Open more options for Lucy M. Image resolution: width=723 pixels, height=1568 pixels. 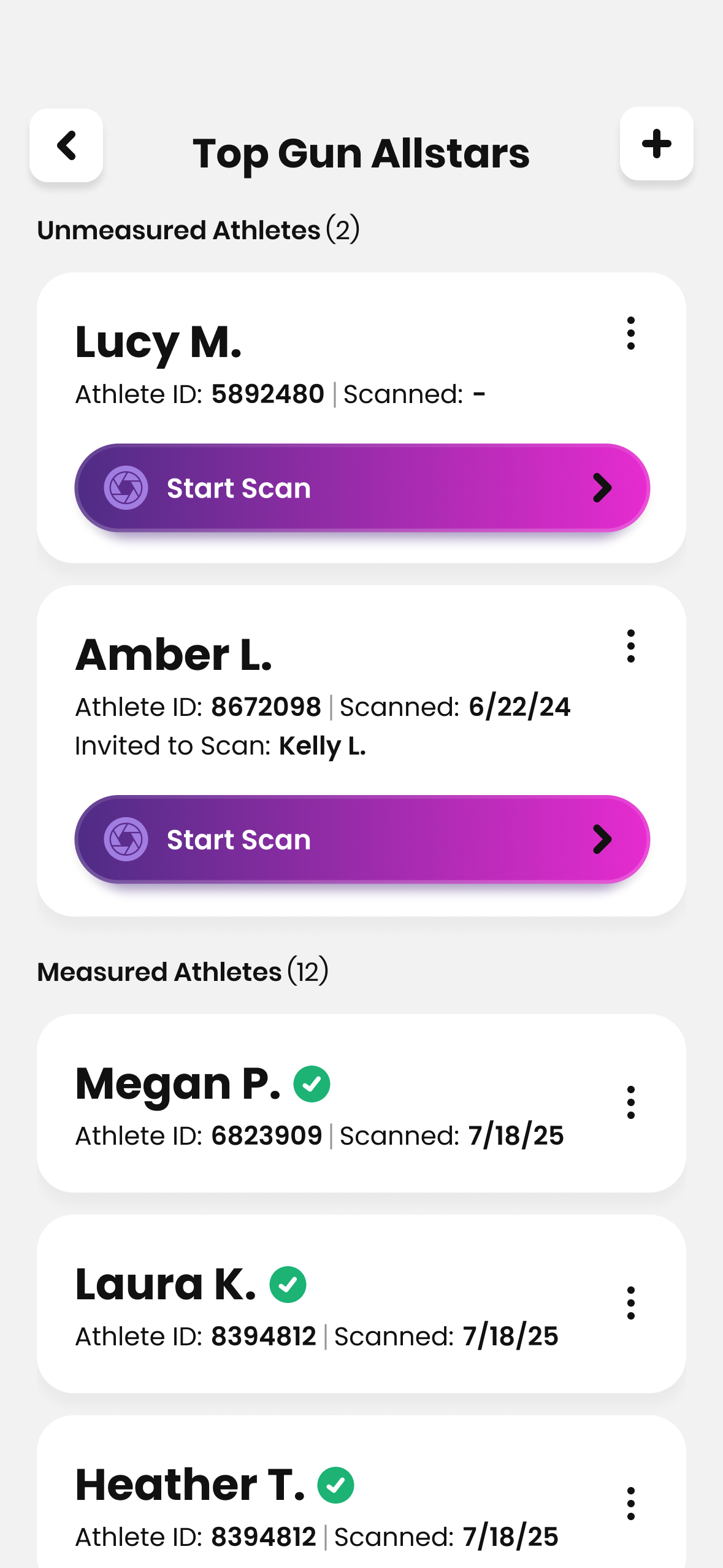click(x=630, y=334)
